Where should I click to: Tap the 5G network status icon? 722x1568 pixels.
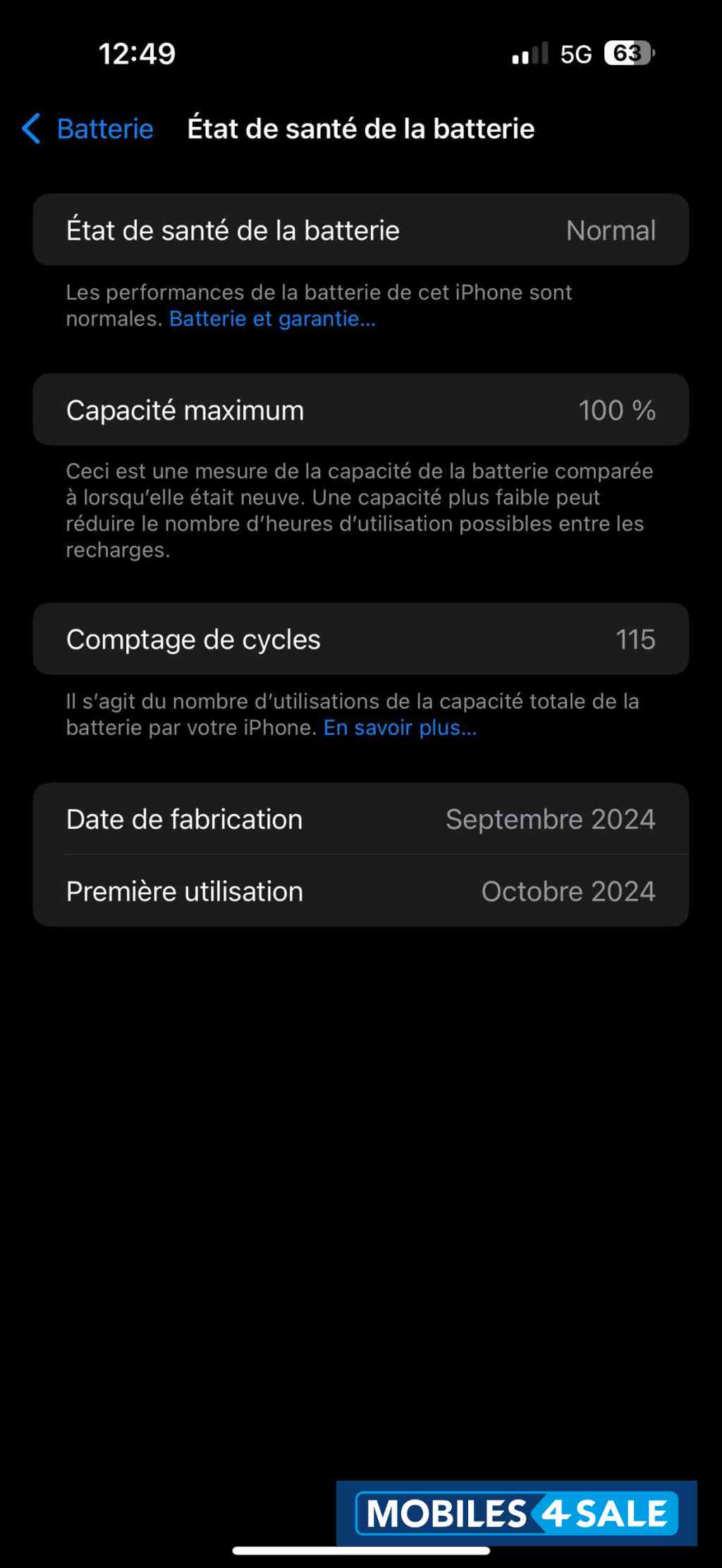coord(575,54)
